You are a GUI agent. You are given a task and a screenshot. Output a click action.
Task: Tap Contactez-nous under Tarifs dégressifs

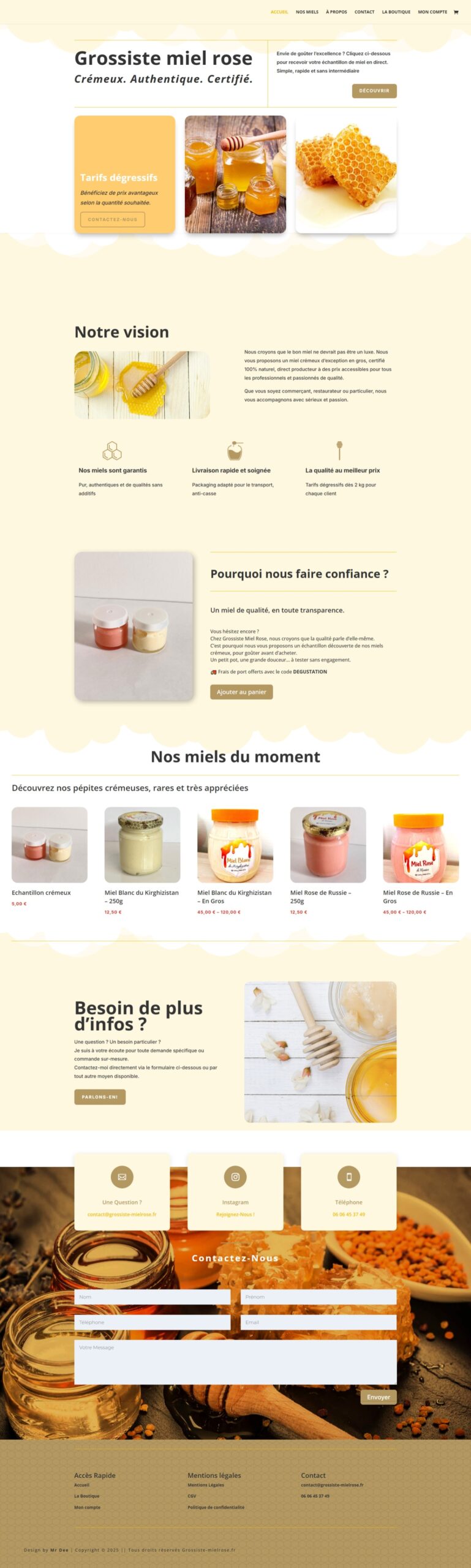(x=113, y=219)
